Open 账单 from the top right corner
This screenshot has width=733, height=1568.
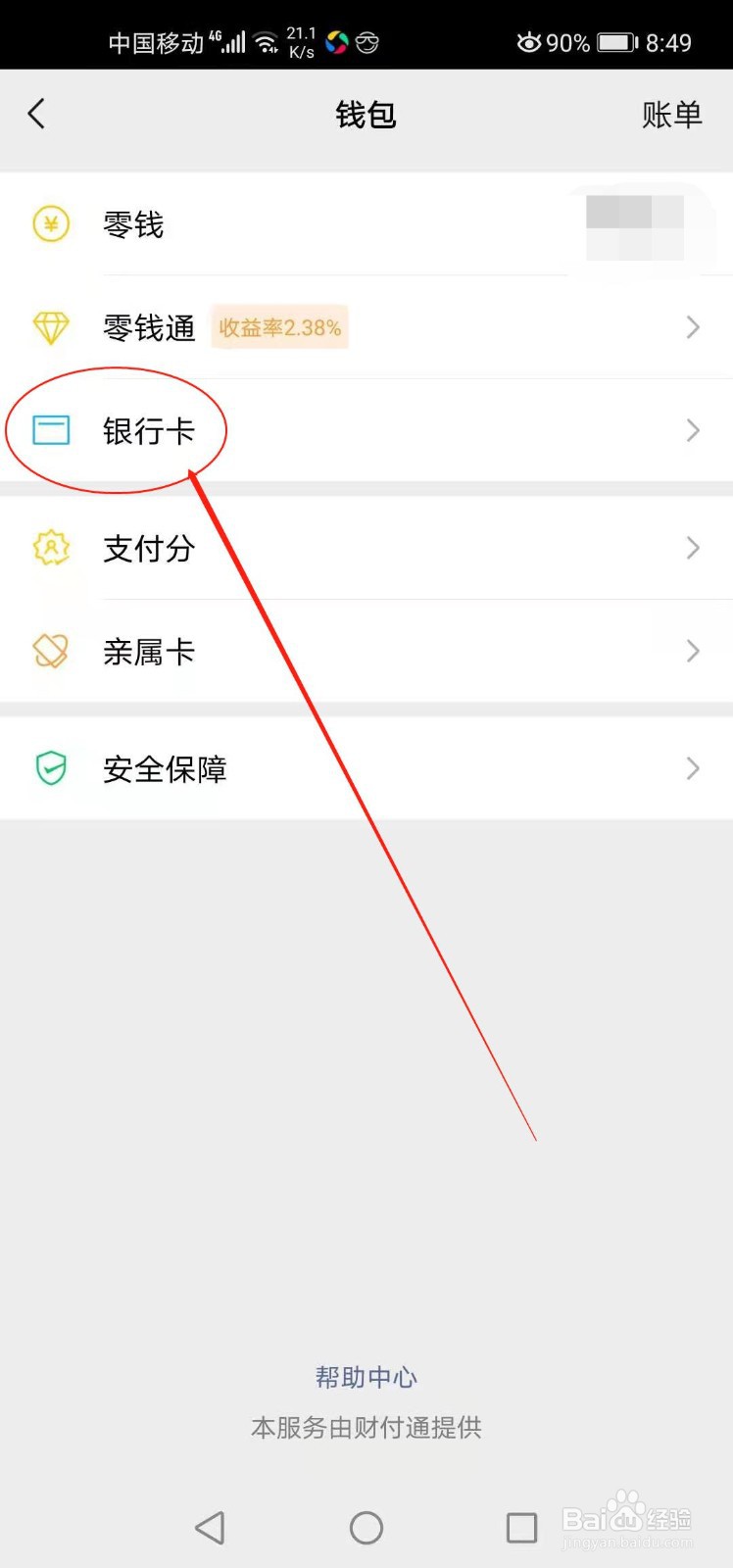tap(672, 116)
